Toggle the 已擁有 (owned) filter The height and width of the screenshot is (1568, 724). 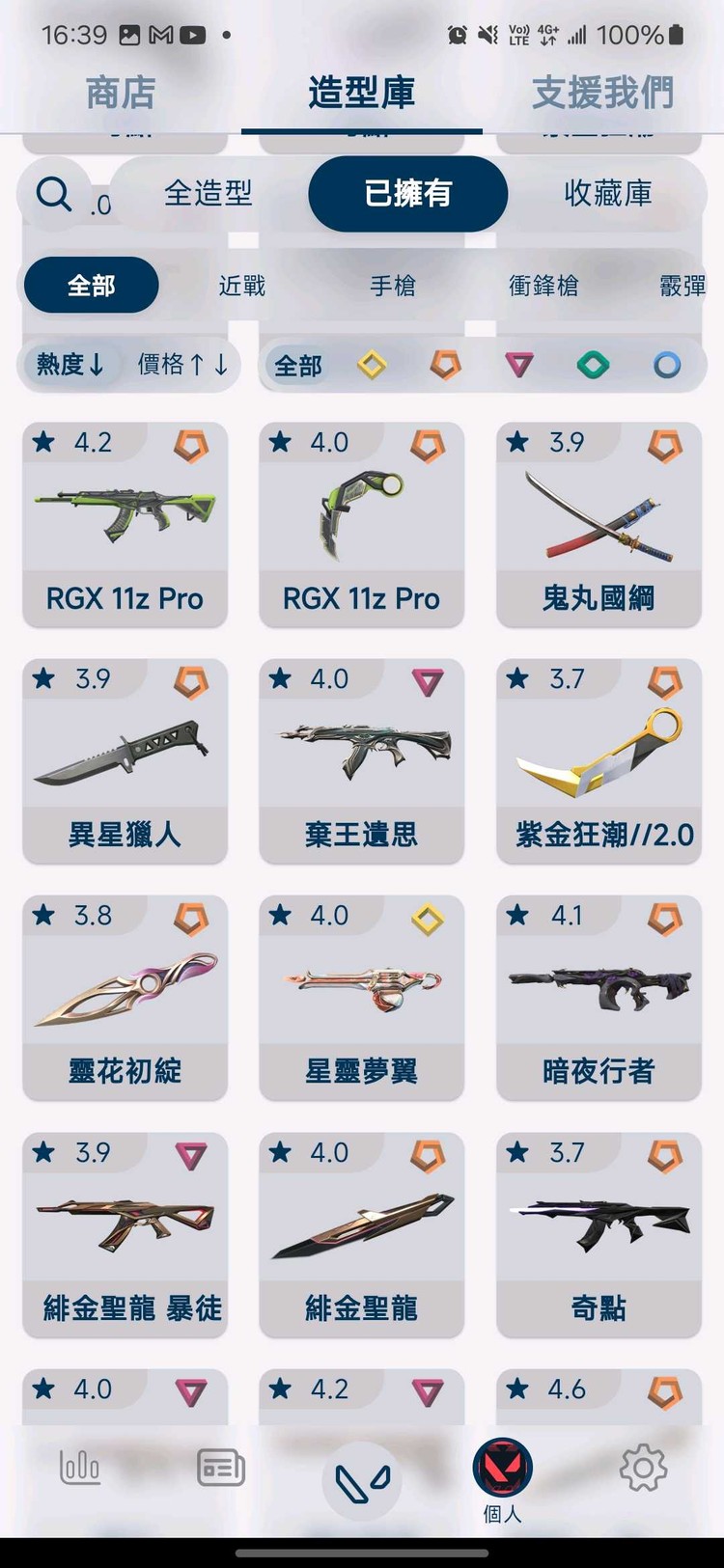point(406,194)
